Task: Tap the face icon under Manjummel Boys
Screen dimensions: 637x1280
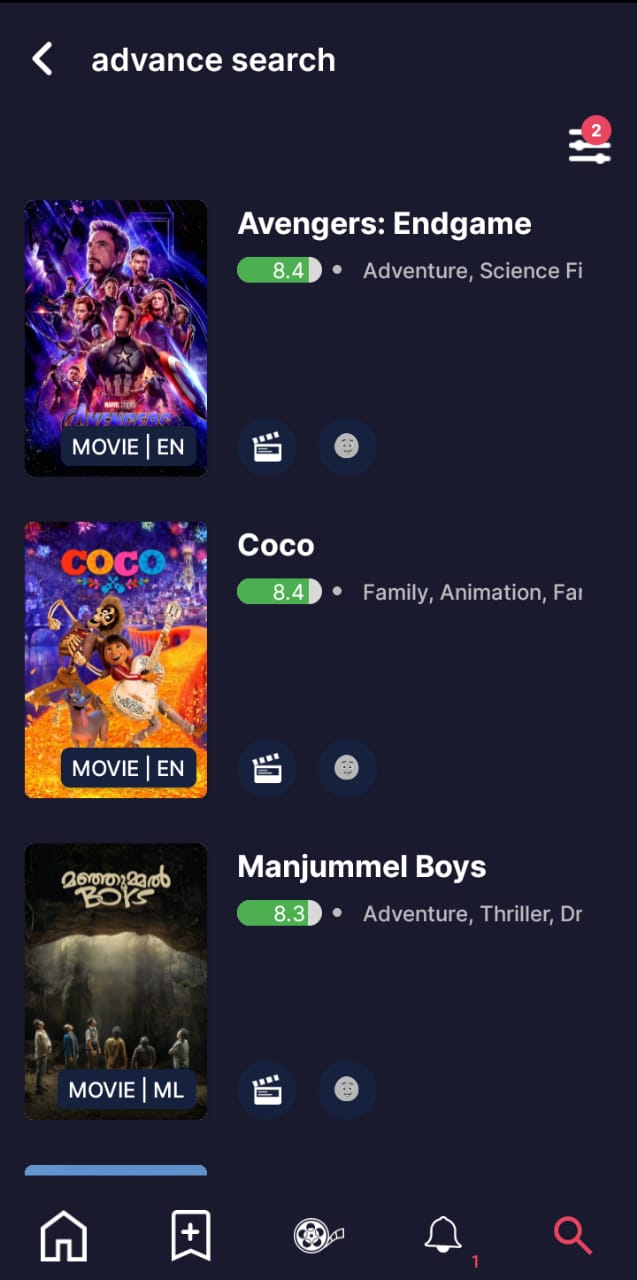Action: click(x=347, y=1090)
